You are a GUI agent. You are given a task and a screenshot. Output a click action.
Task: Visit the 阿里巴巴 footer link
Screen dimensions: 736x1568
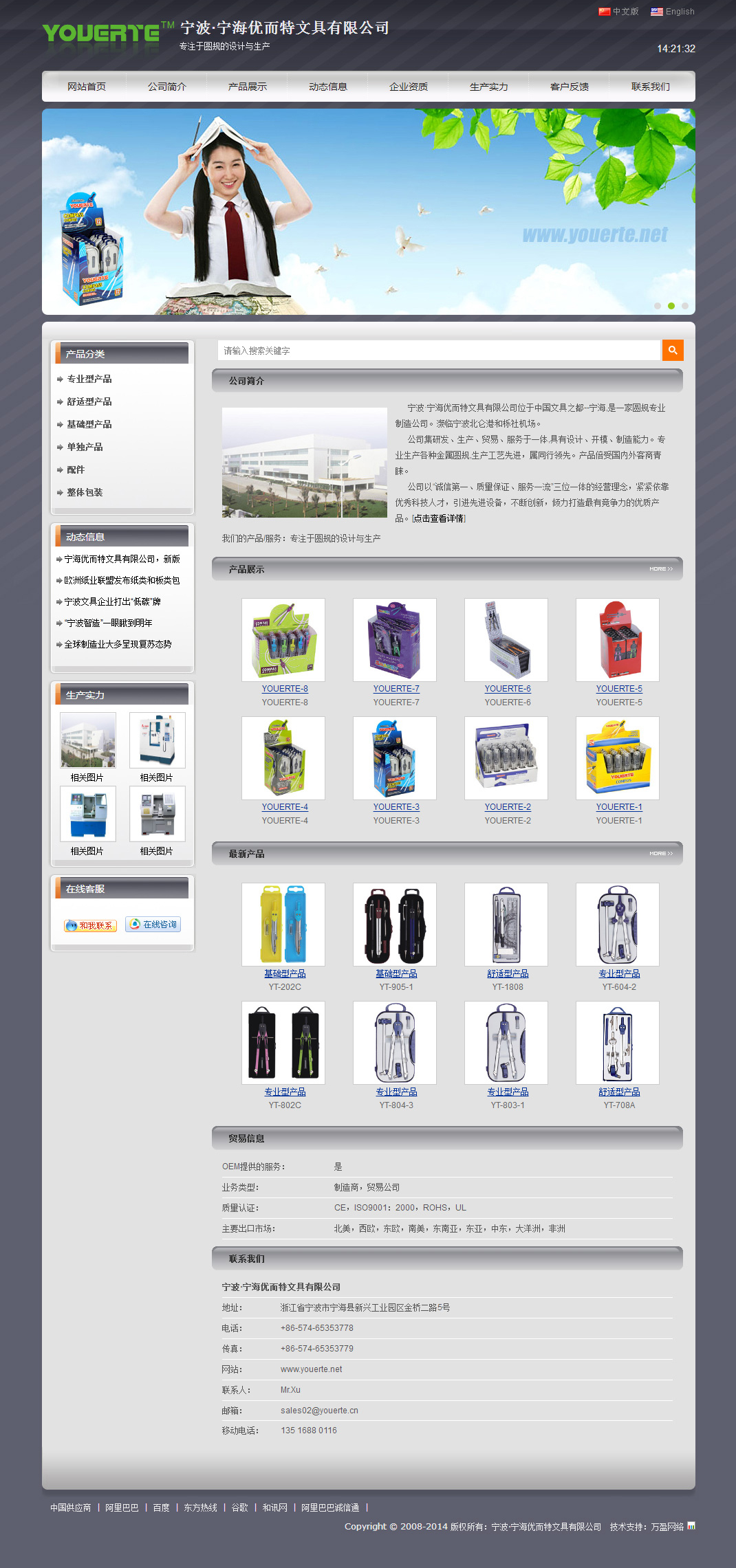[x=122, y=1508]
